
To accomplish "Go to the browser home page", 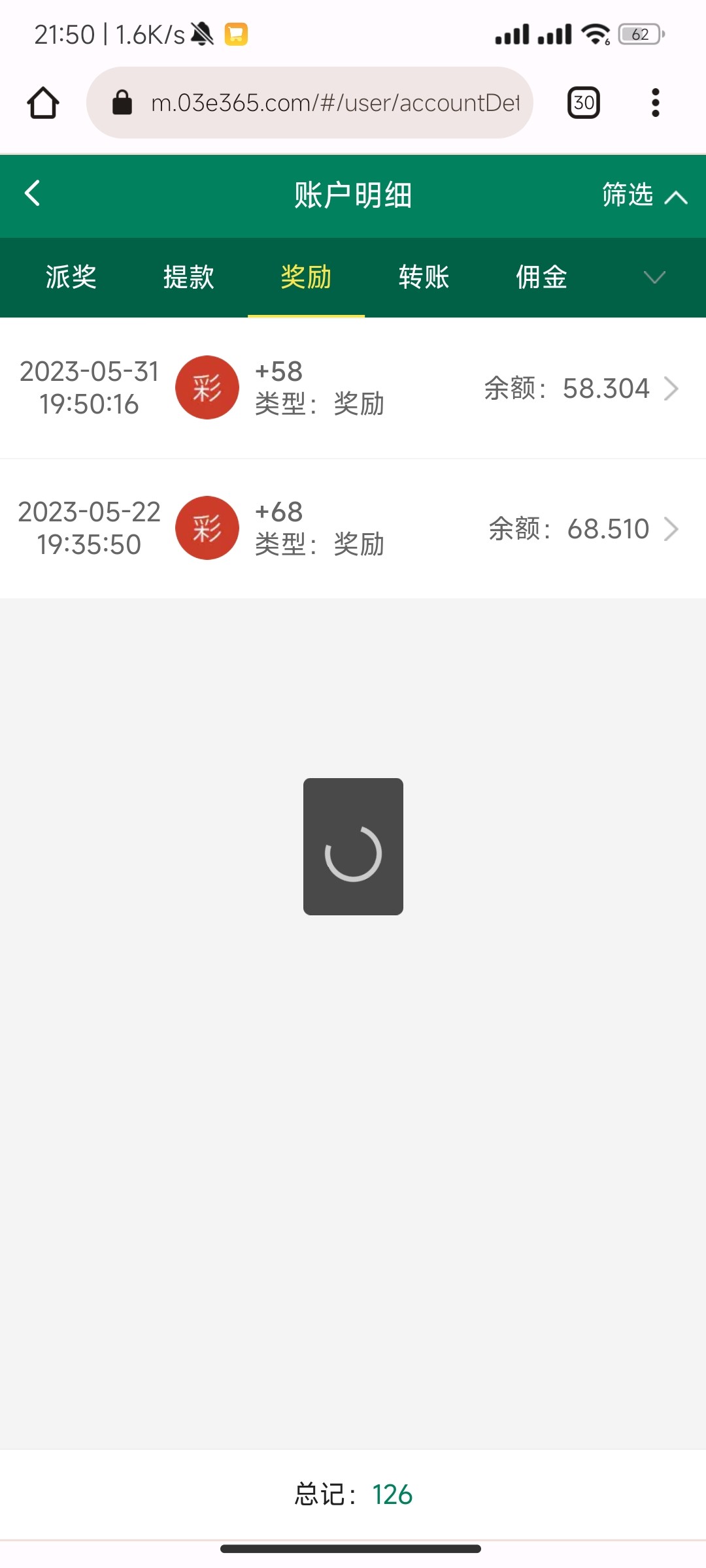I will 43,103.
